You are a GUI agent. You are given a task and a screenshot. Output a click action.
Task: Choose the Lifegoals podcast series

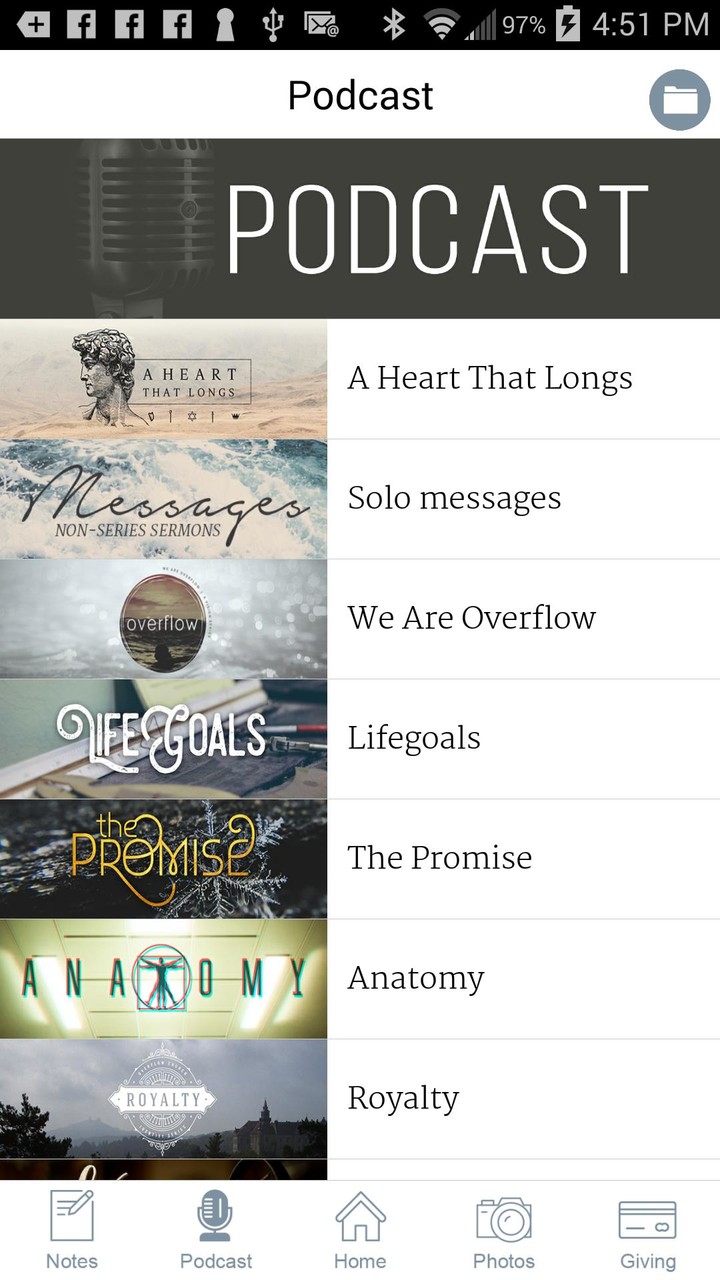(x=414, y=738)
